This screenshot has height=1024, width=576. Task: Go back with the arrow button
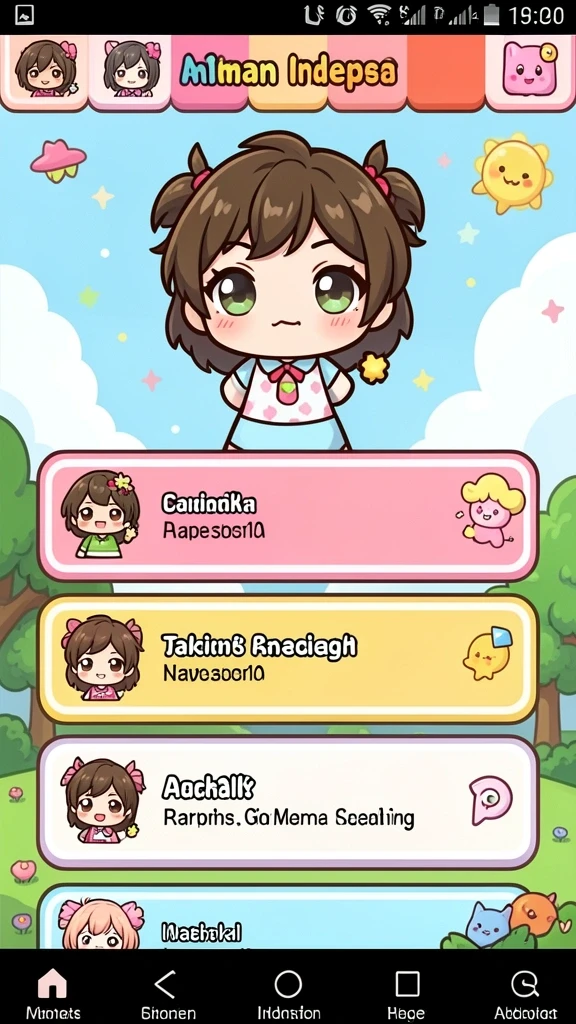(166, 984)
